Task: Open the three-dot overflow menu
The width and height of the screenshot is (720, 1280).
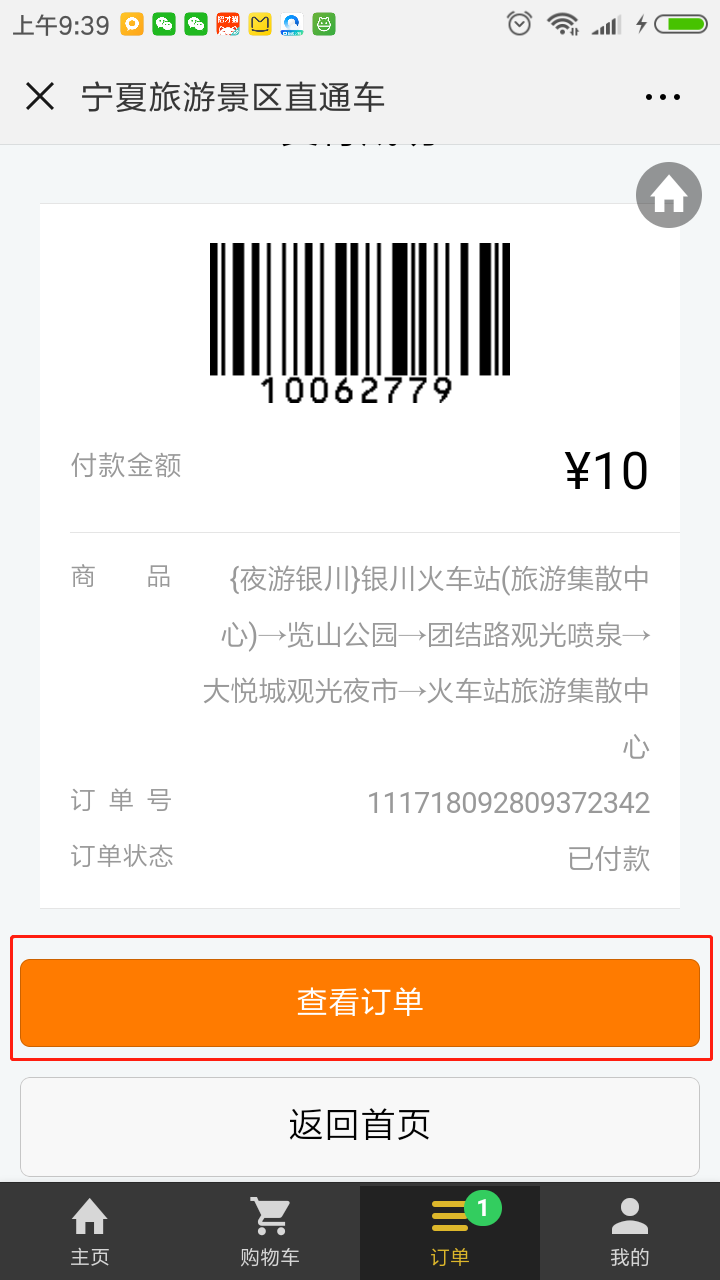Action: click(x=662, y=97)
